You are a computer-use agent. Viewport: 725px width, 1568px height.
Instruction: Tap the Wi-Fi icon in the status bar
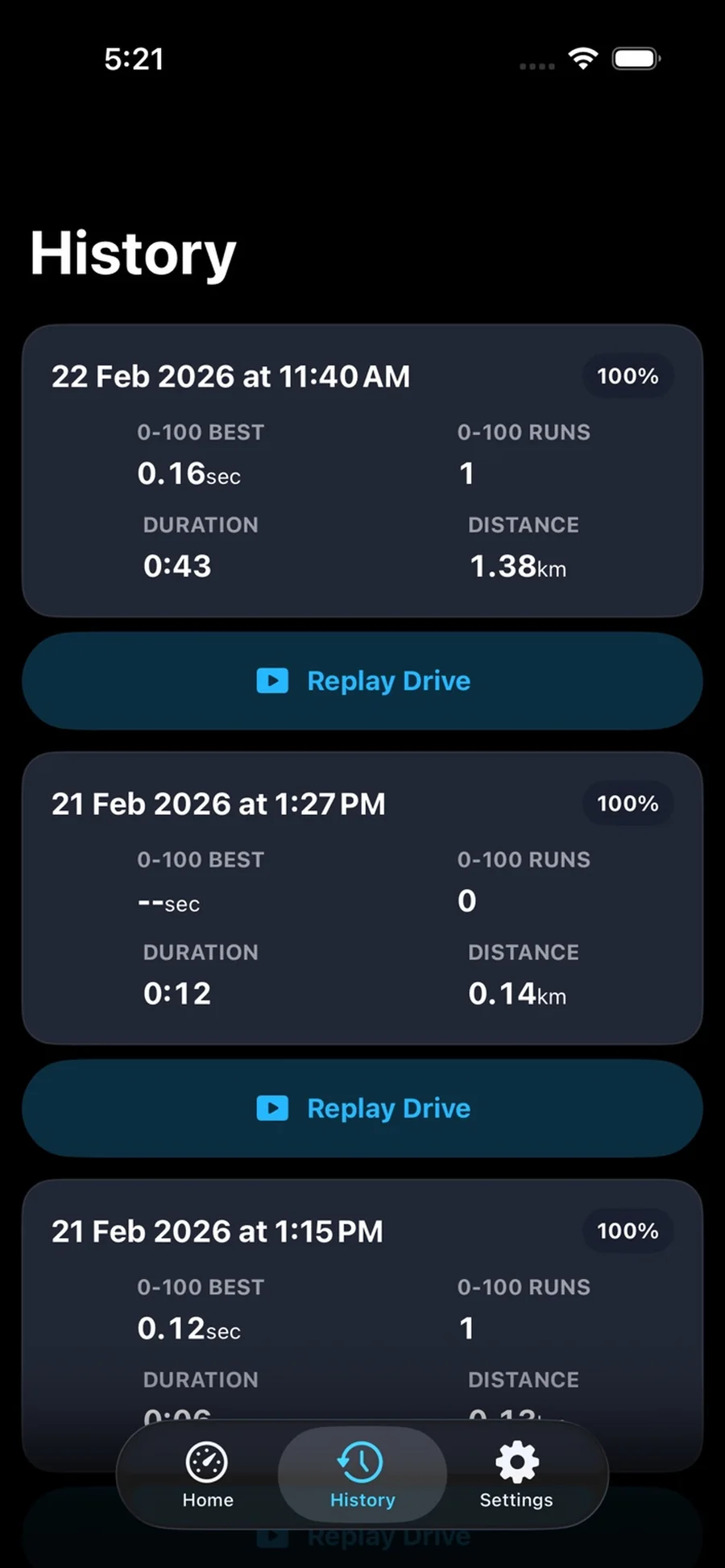tap(582, 57)
